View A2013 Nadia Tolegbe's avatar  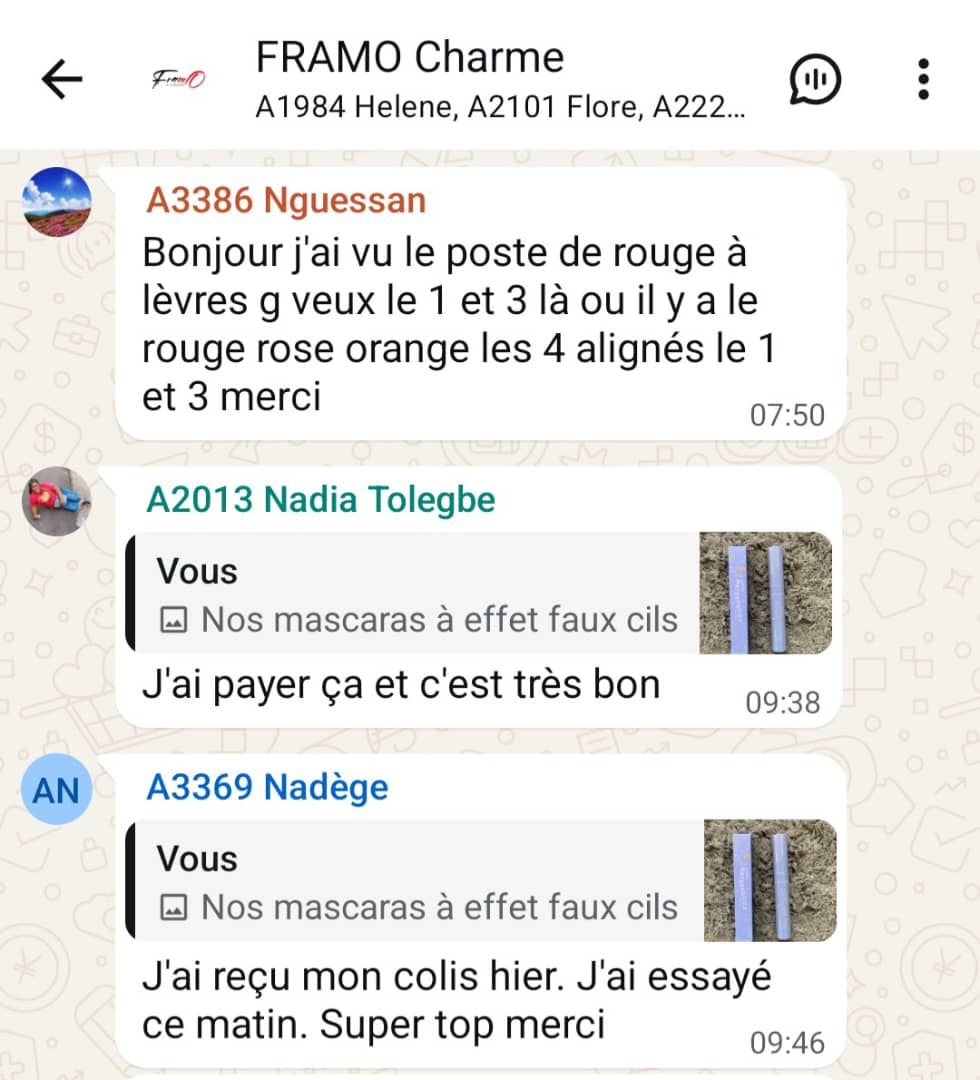coord(56,501)
